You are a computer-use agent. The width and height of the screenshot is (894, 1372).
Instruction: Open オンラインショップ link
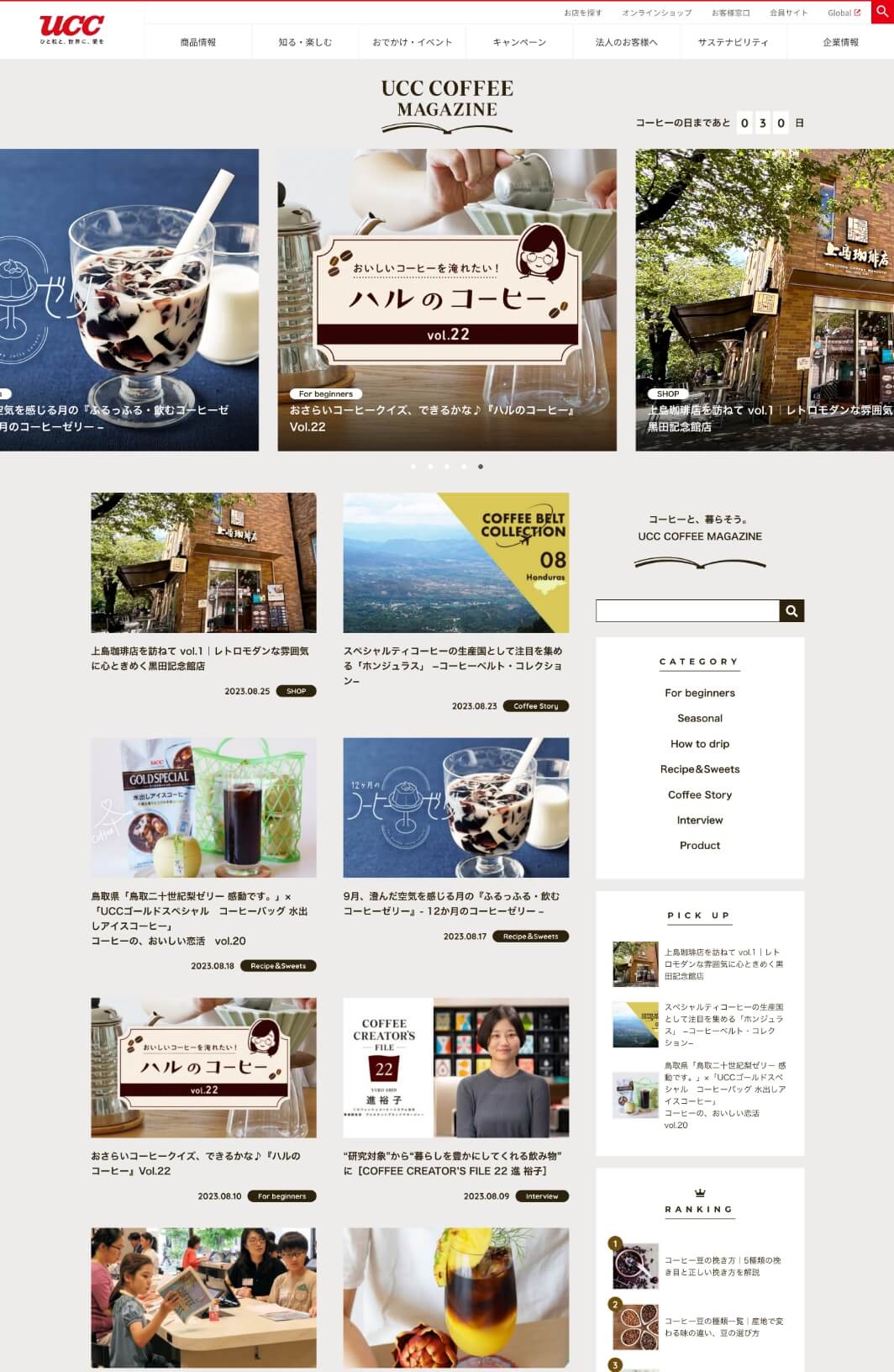click(x=656, y=13)
